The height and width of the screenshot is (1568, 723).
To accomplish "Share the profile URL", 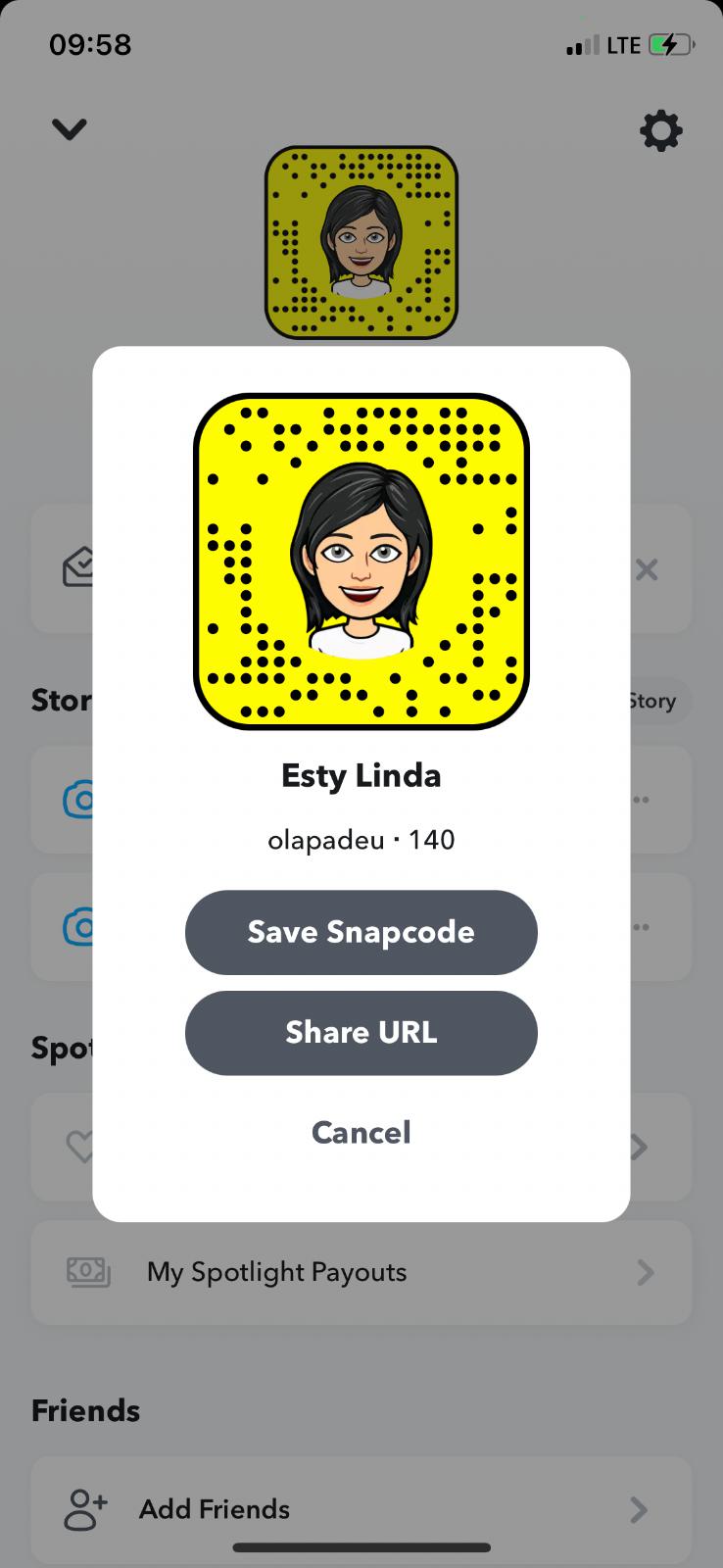I will [x=361, y=1033].
